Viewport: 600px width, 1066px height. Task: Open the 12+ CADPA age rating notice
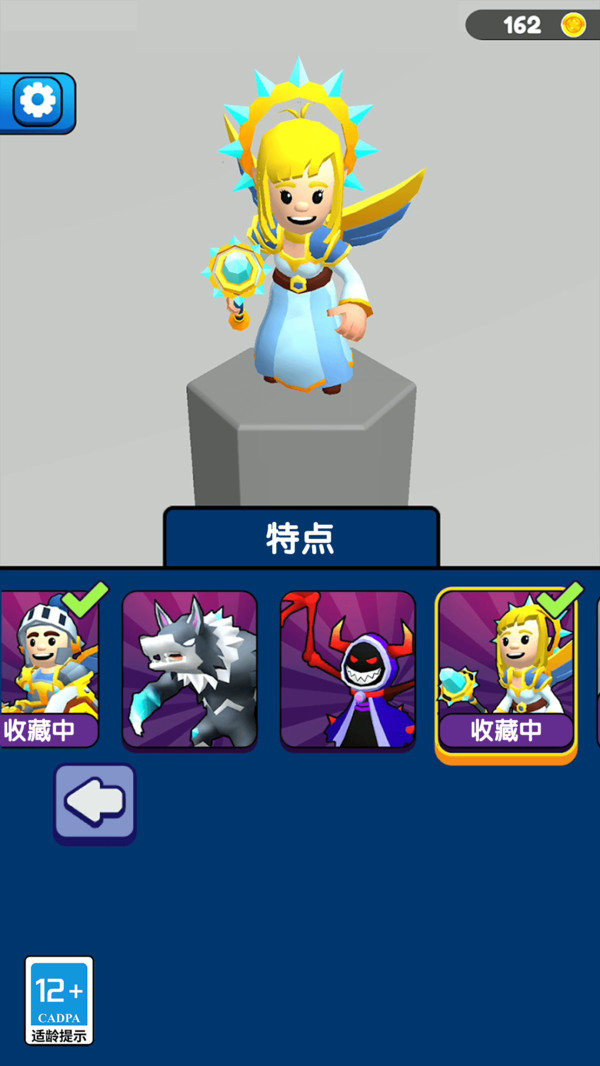(59, 1000)
